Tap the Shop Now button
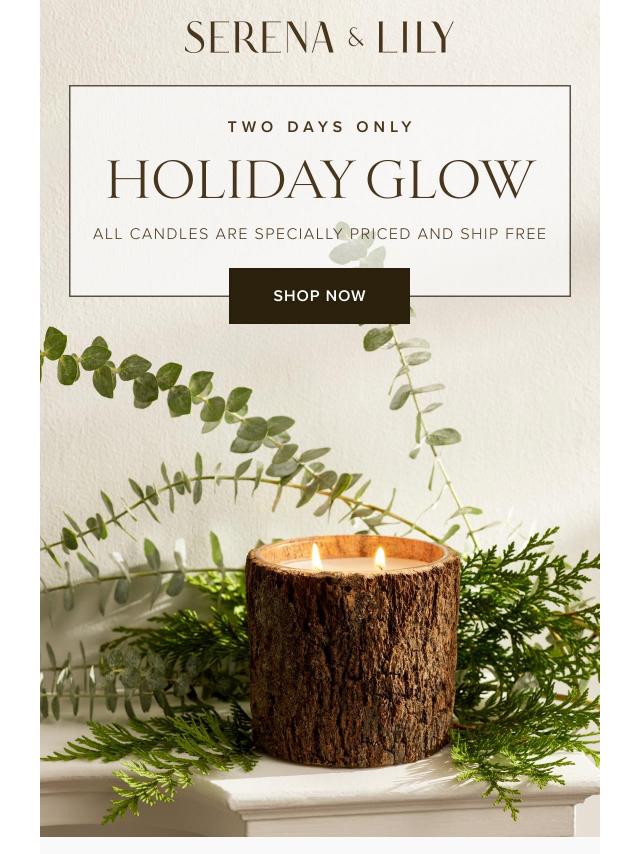Viewport: 640px width, 854px height. [x=319, y=296]
